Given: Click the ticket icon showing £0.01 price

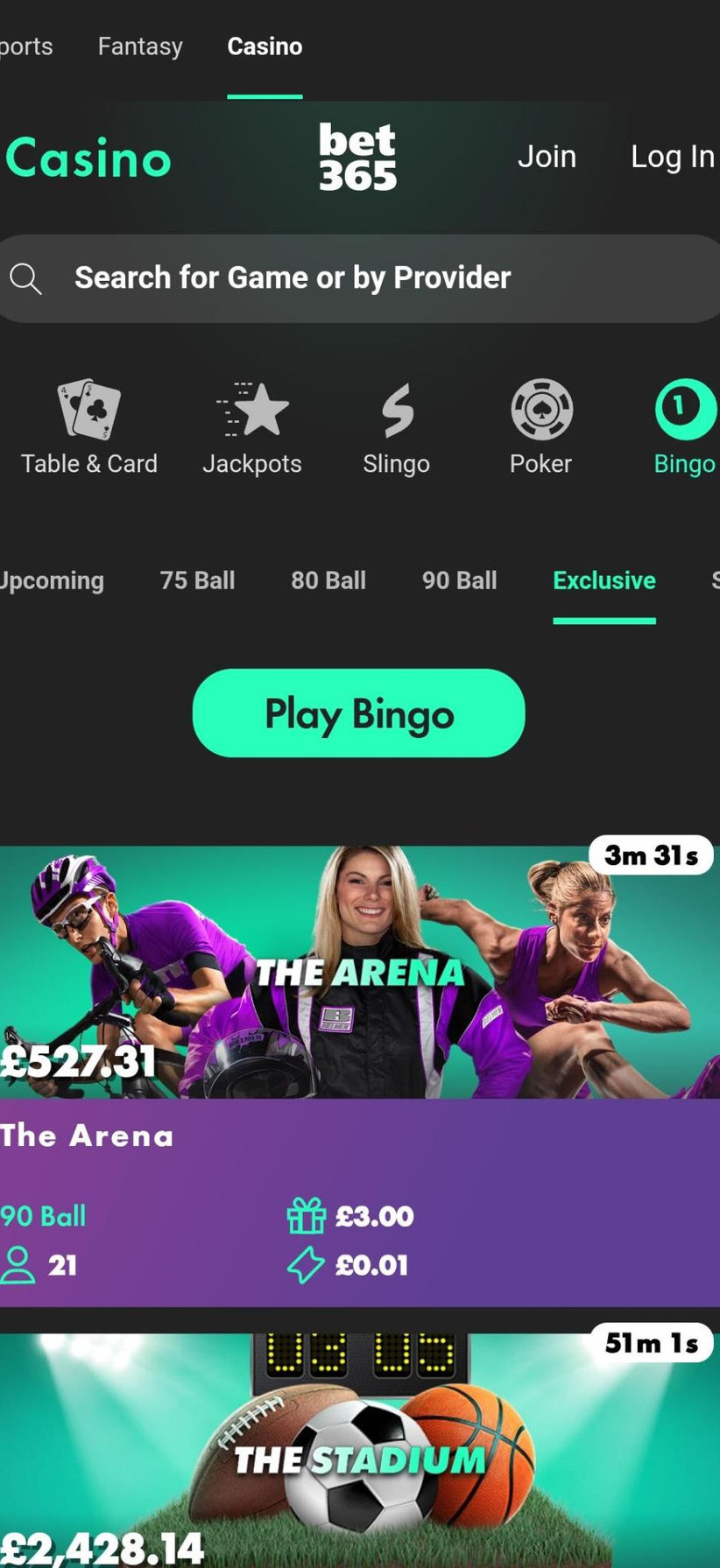Looking at the screenshot, I should click(305, 1264).
